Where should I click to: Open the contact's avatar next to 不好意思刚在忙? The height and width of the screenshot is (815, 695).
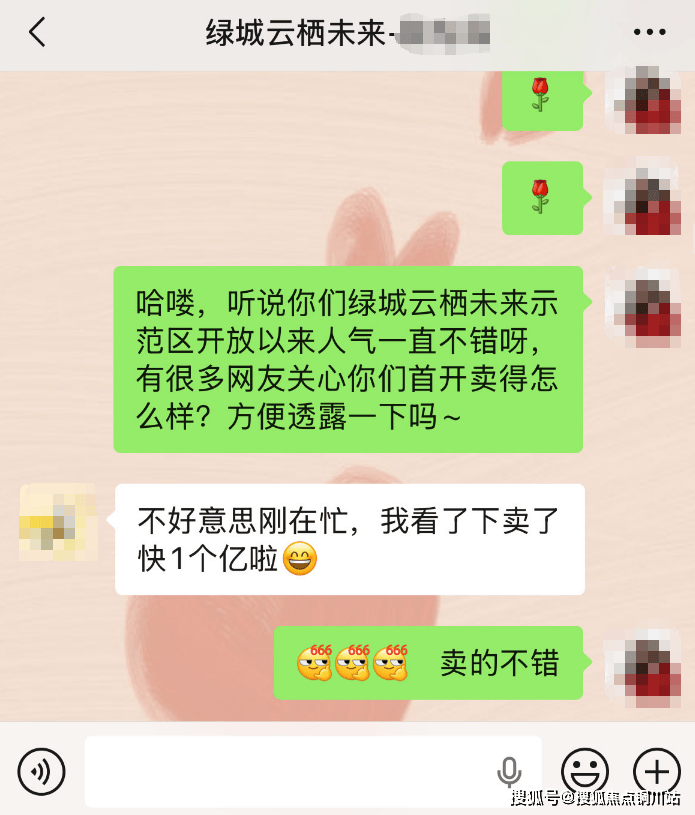(x=58, y=523)
